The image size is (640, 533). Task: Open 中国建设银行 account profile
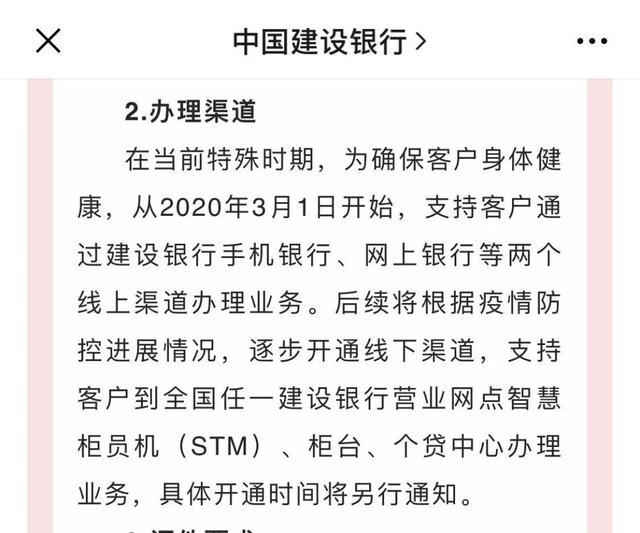(x=328, y=41)
